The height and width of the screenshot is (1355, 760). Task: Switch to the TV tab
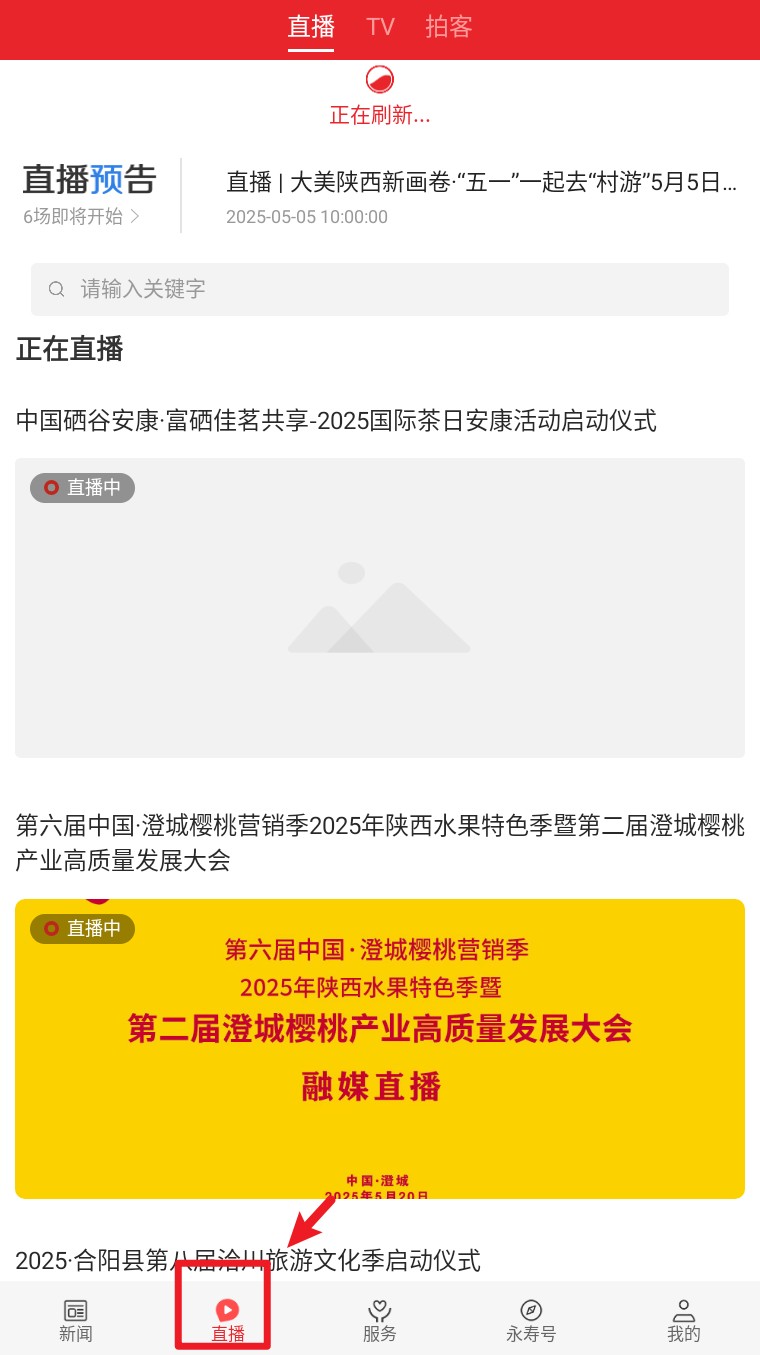(380, 27)
